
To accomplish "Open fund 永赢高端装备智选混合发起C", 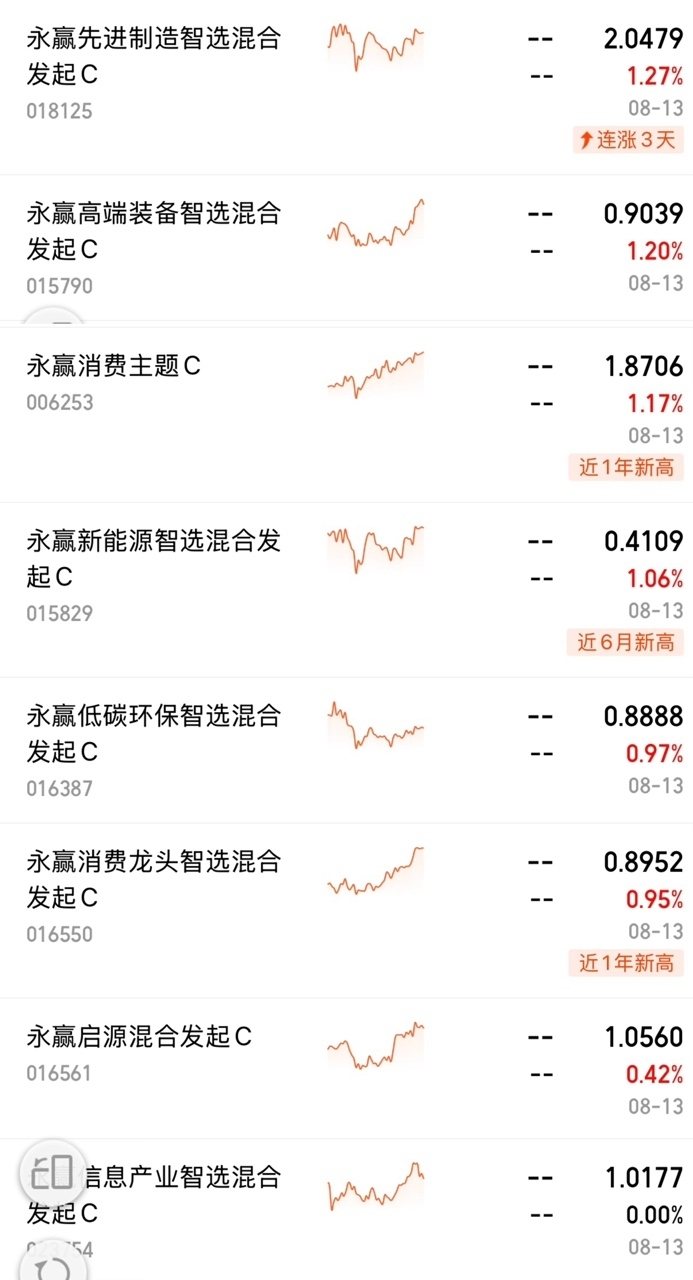I will [346, 248].
